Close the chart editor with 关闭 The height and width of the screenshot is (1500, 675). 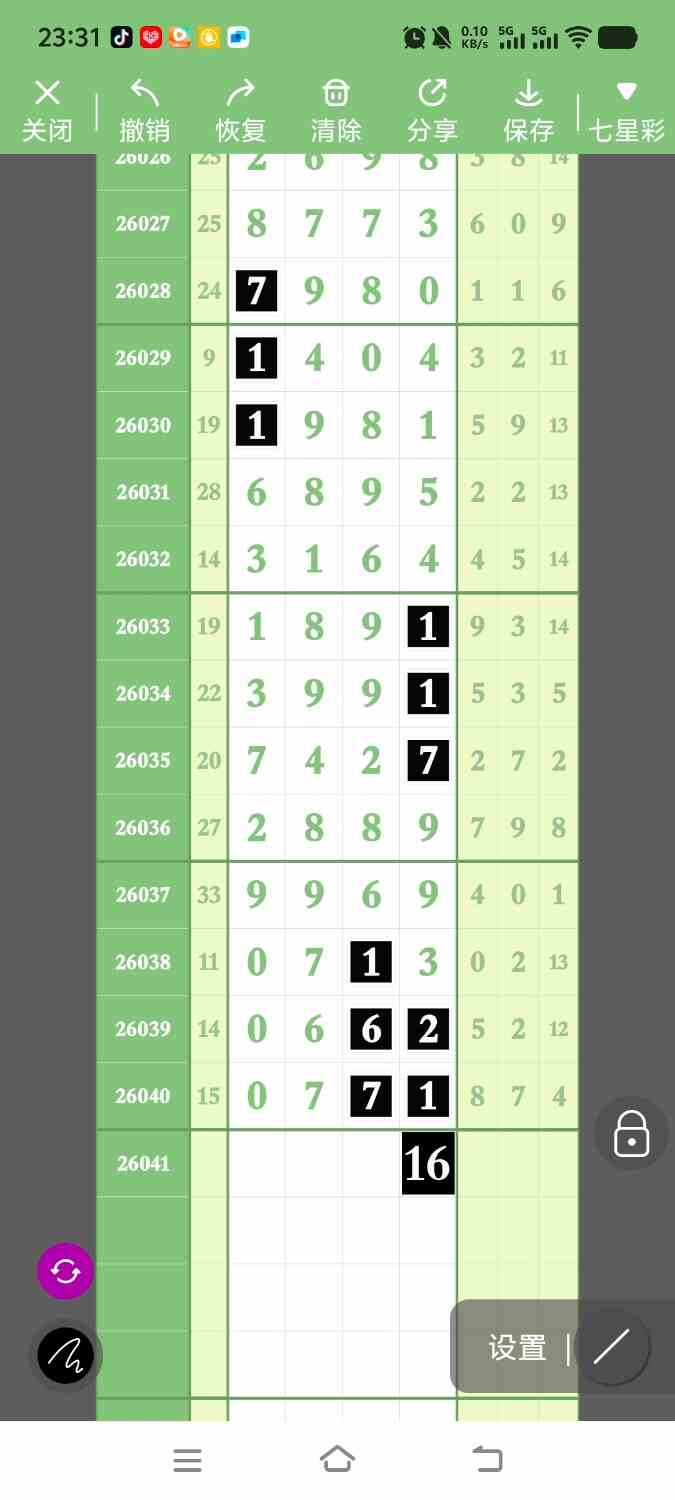coord(47,111)
